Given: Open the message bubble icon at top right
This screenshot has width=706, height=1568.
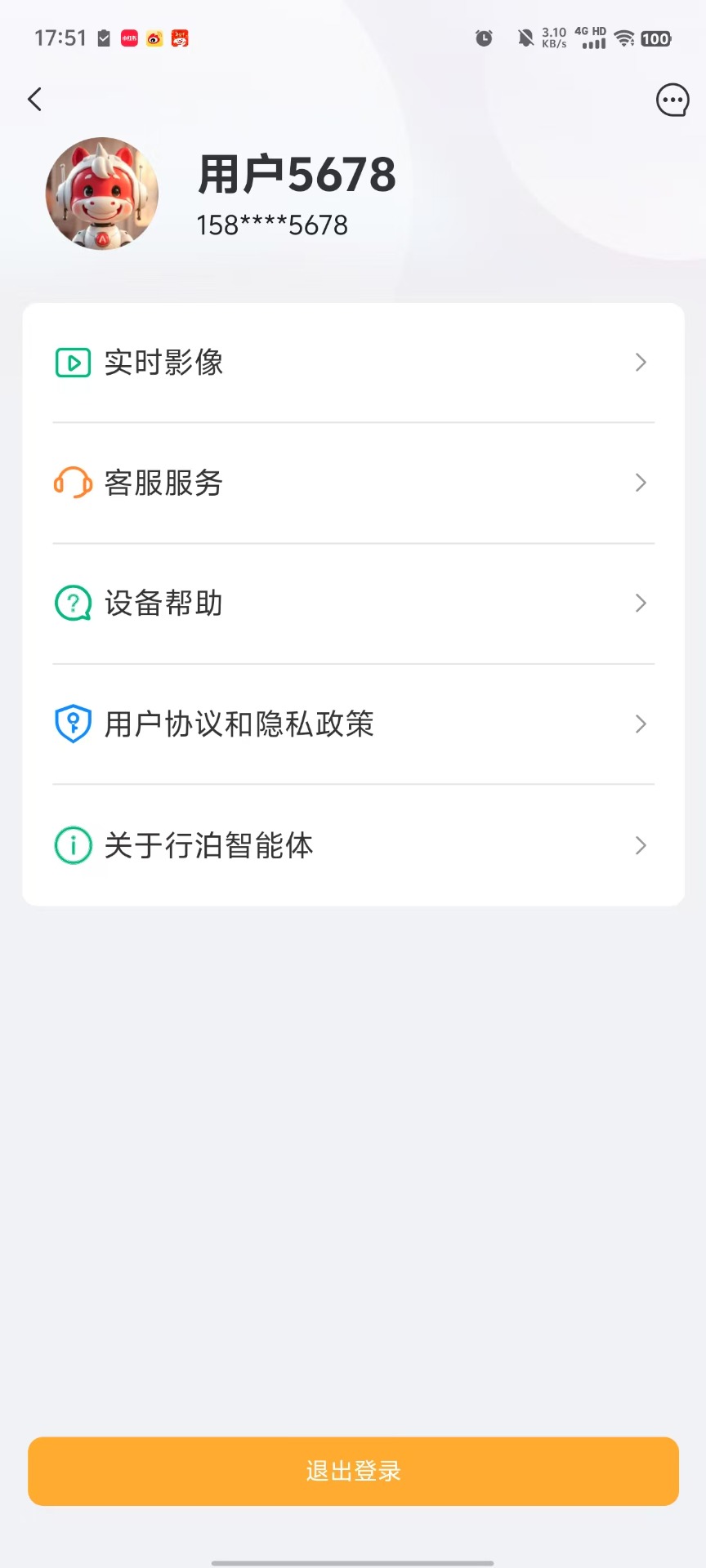Looking at the screenshot, I should (672, 100).
